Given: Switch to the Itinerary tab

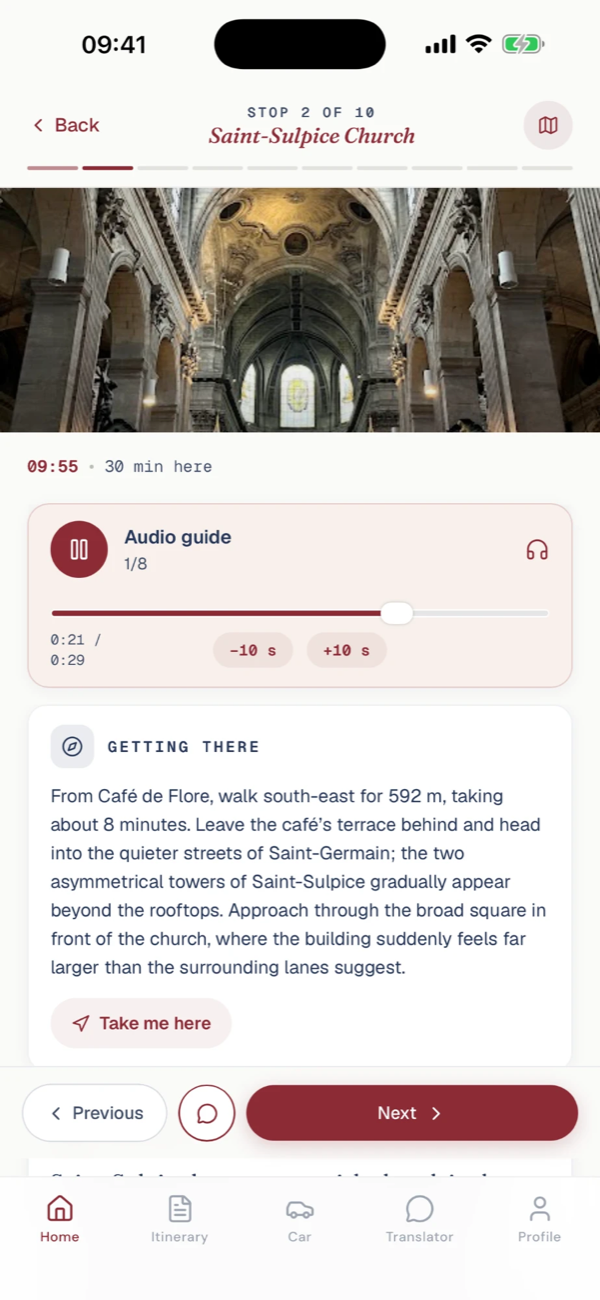Looking at the screenshot, I should click(180, 1219).
